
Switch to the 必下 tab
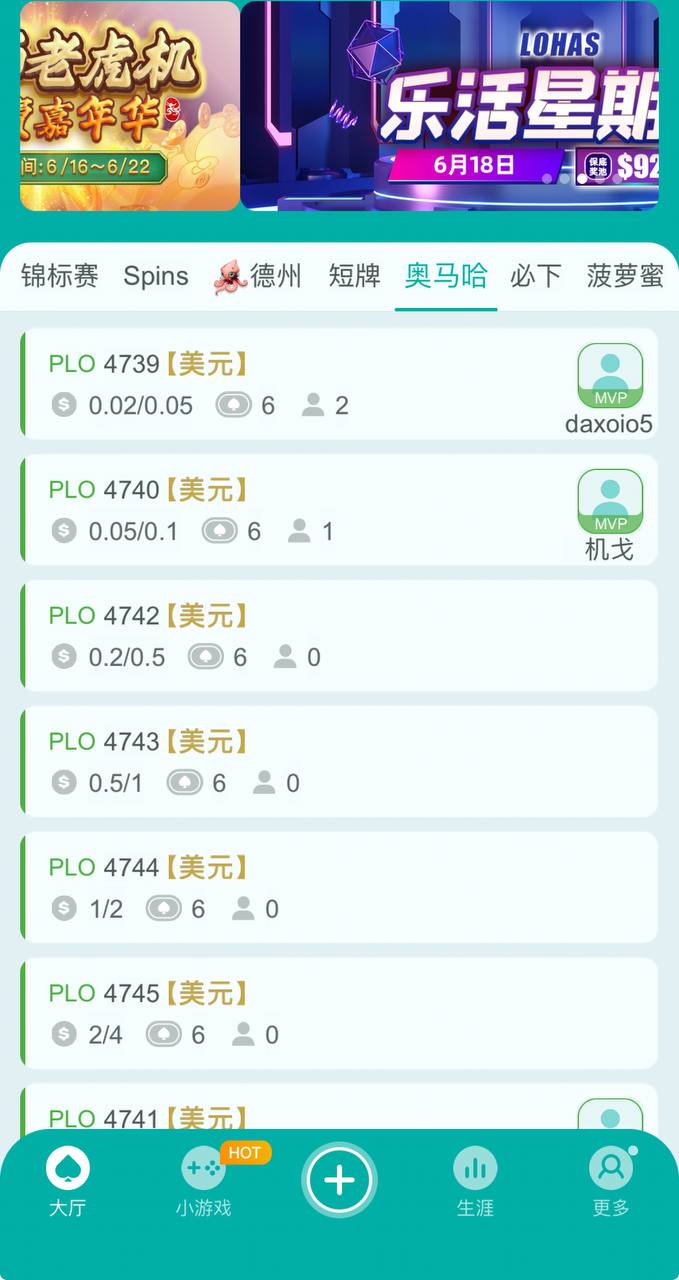(x=536, y=276)
